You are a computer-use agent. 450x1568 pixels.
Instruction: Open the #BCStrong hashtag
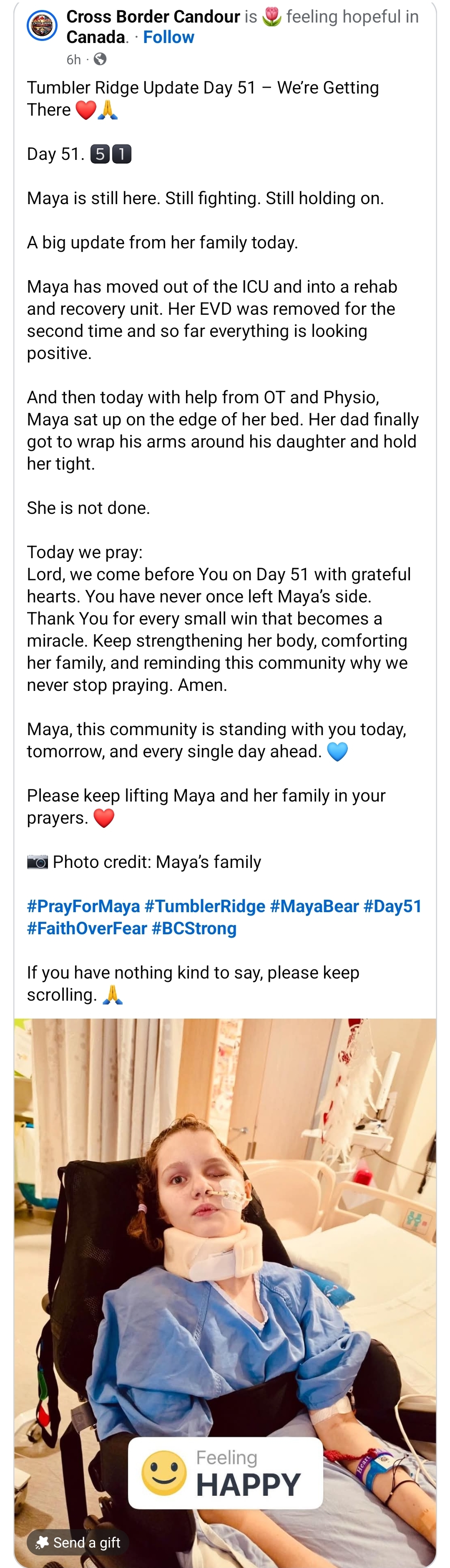194,928
